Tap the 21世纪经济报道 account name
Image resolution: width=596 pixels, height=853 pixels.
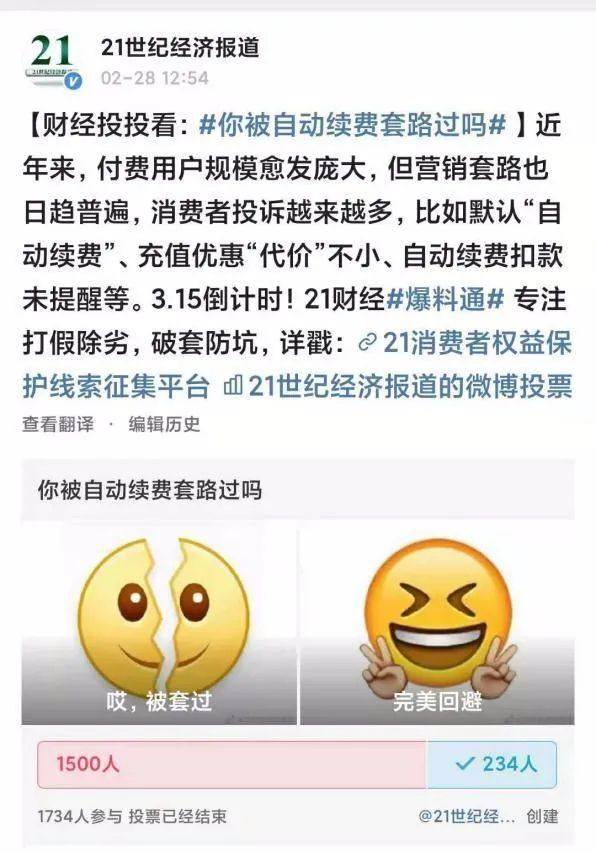pyautogui.click(x=180, y=48)
